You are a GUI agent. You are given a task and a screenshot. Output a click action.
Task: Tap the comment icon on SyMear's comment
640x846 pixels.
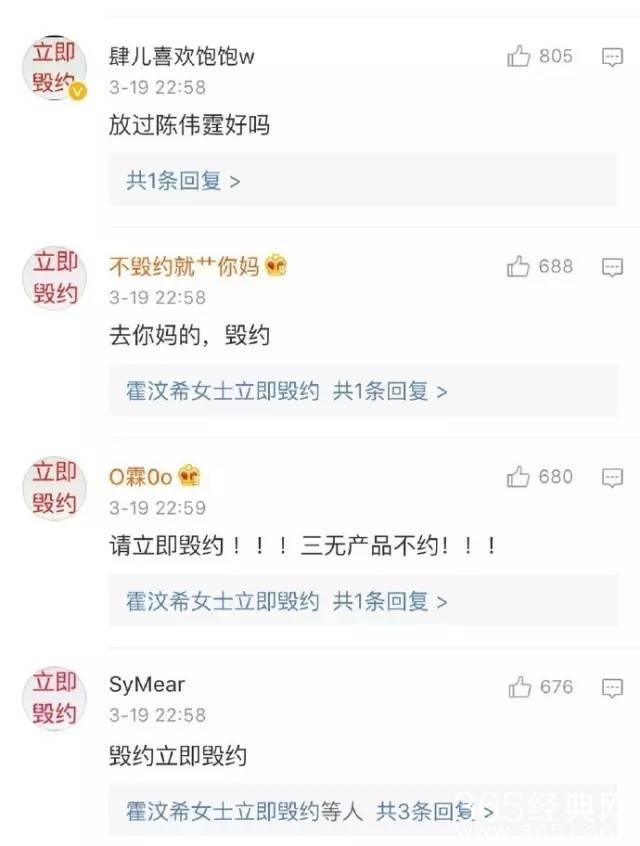[612, 687]
